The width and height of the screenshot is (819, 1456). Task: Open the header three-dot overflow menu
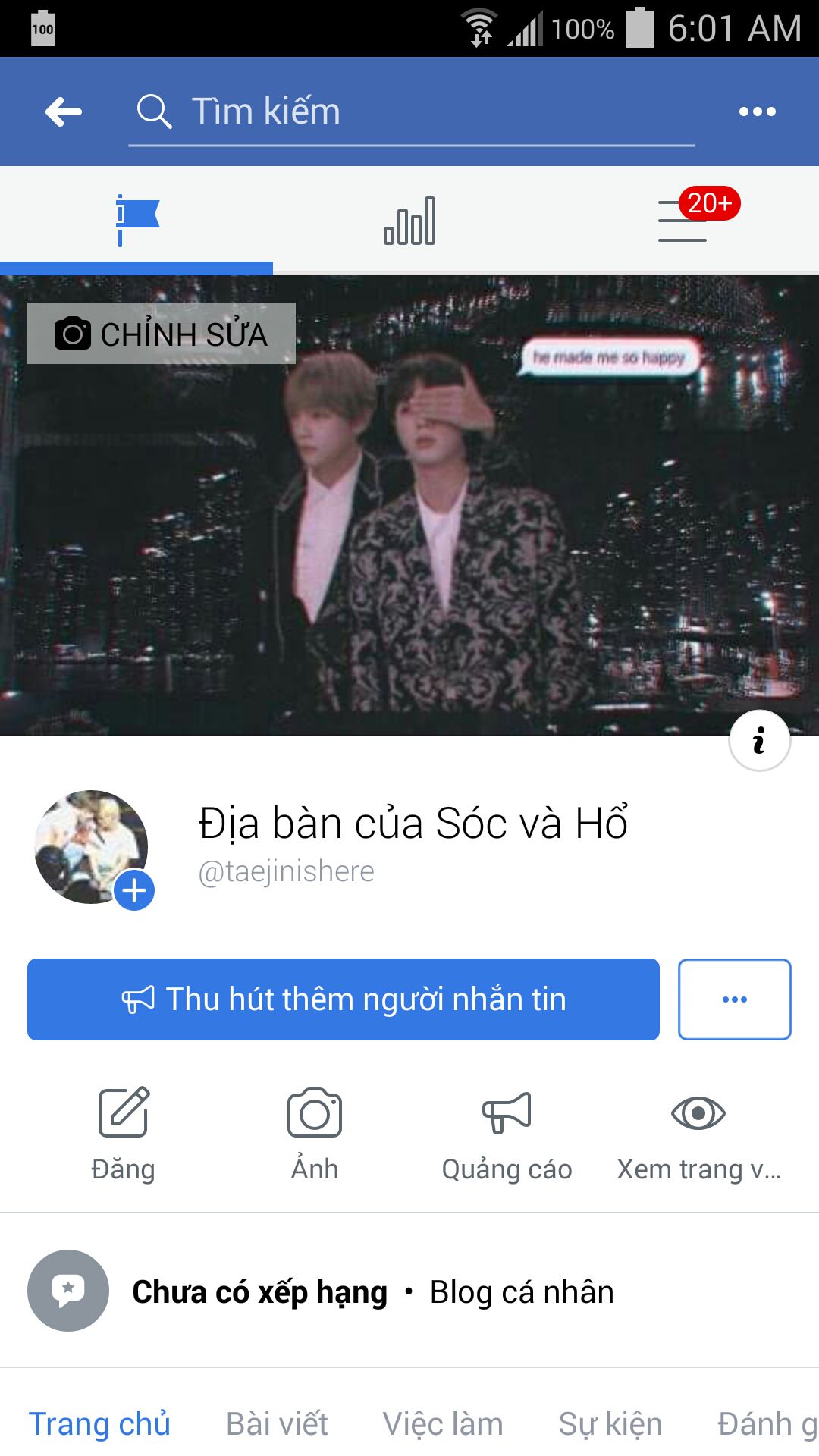(x=757, y=111)
